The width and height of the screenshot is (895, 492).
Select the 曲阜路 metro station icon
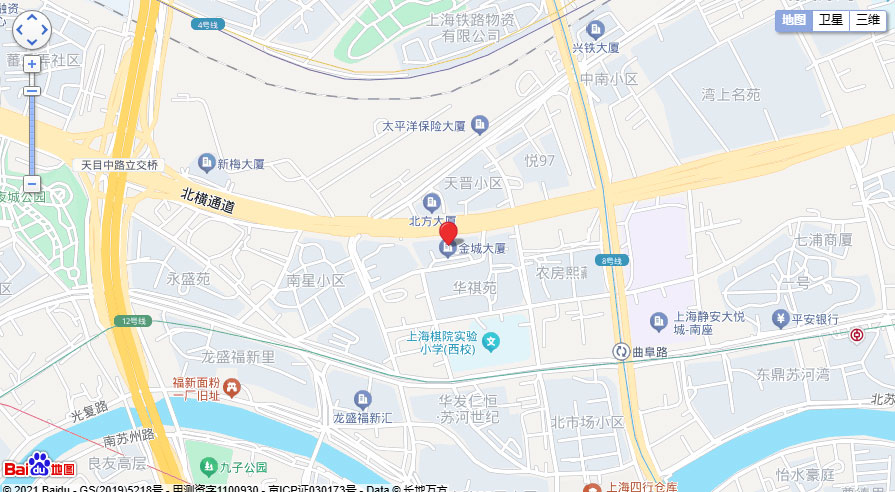coord(621,351)
